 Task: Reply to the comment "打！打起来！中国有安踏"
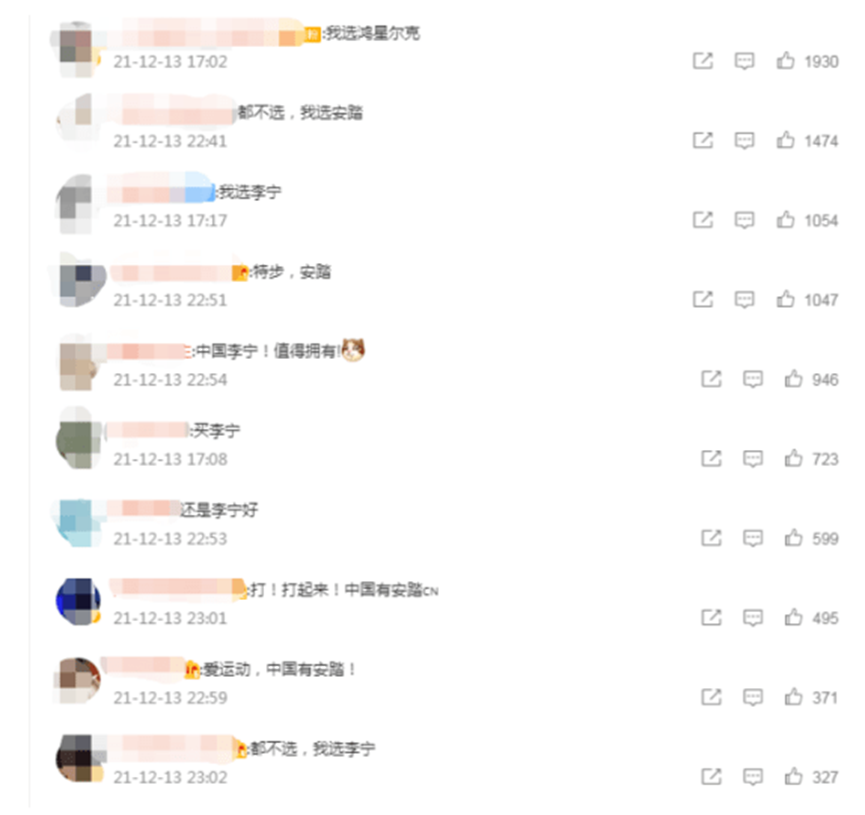pyautogui.click(x=753, y=617)
